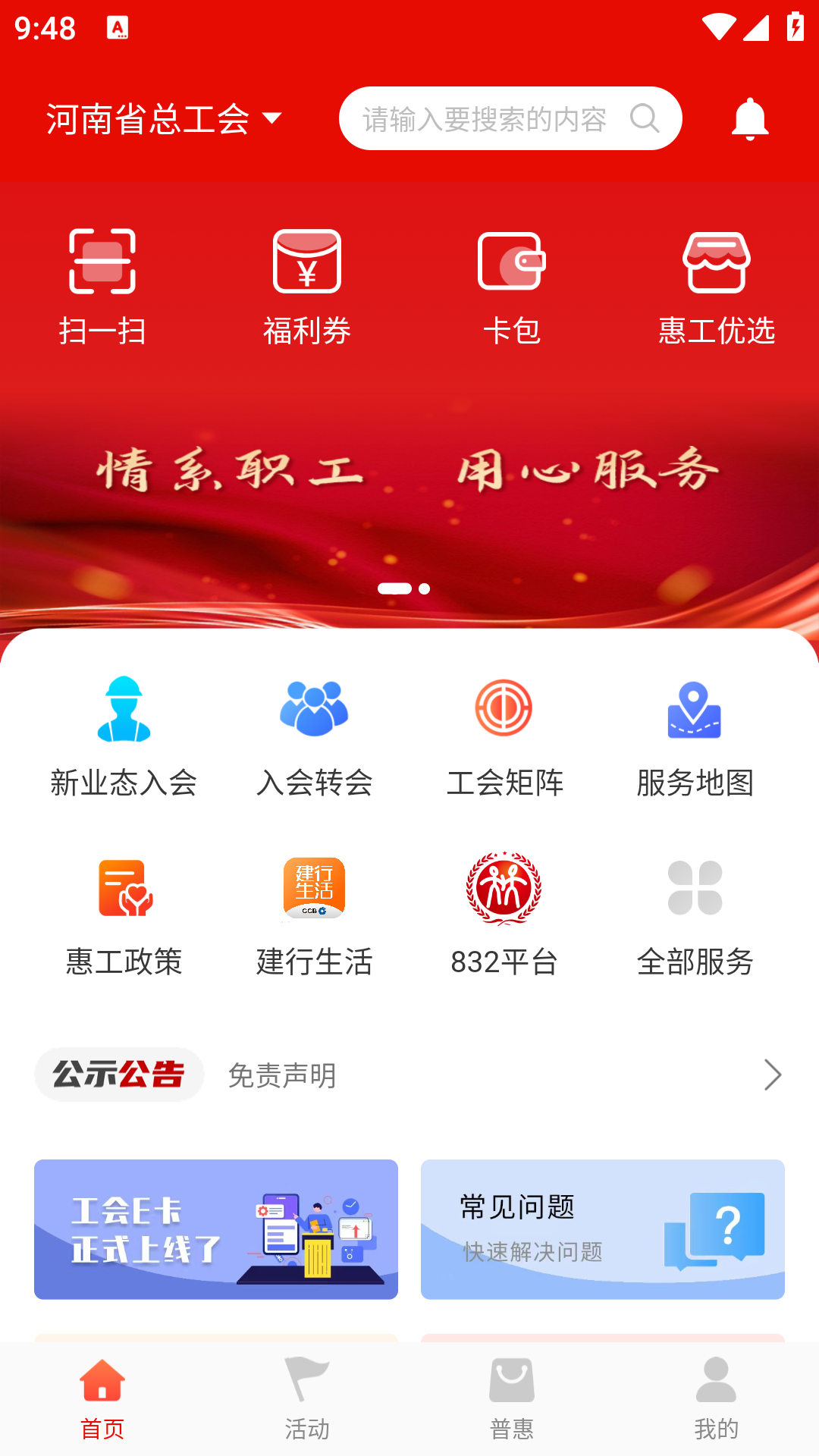The width and height of the screenshot is (819, 1456).
Task: Switch to the 活动 tab
Action: pyautogui.click(x=307, y=1399)
